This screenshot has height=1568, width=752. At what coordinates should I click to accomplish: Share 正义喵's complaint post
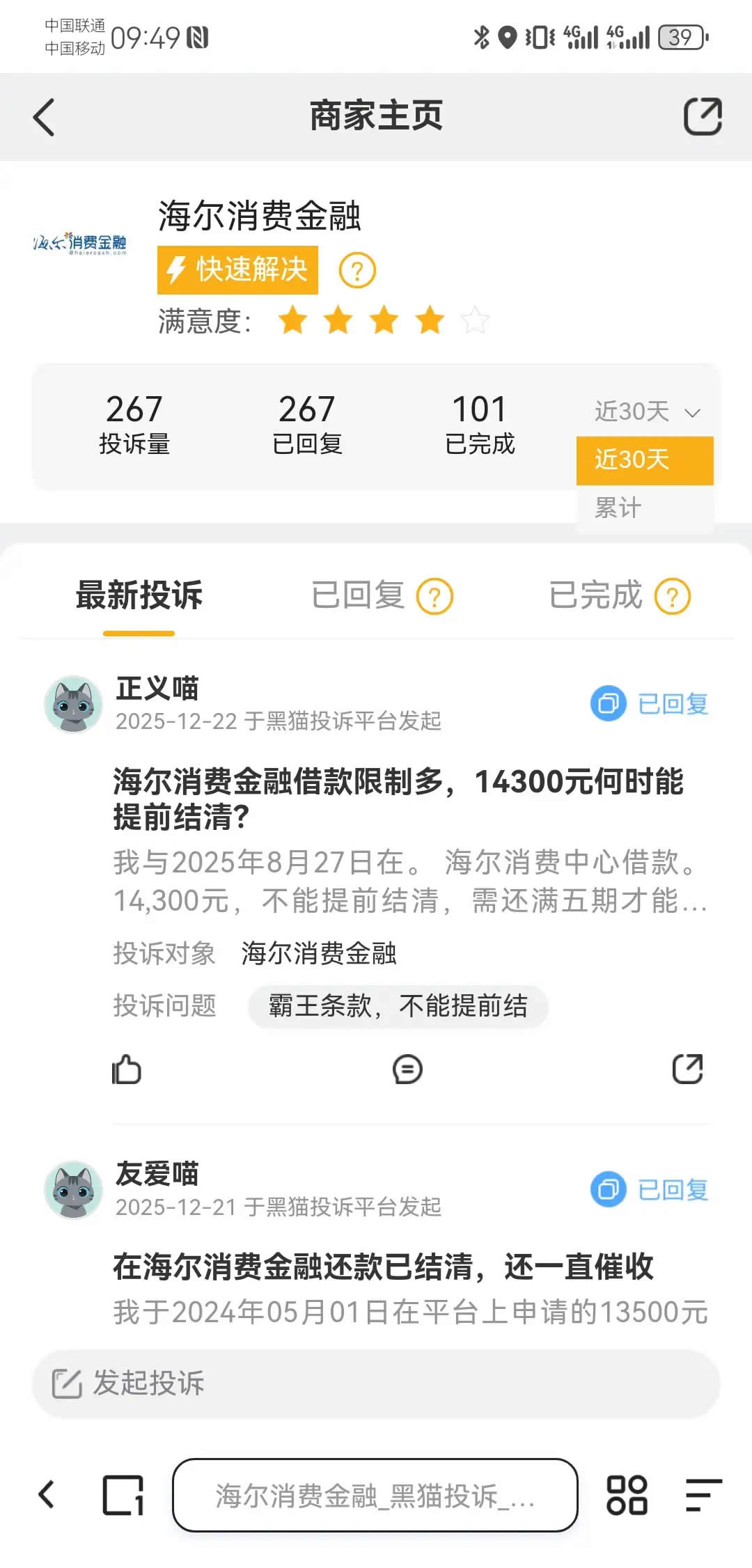(687, 1069)
